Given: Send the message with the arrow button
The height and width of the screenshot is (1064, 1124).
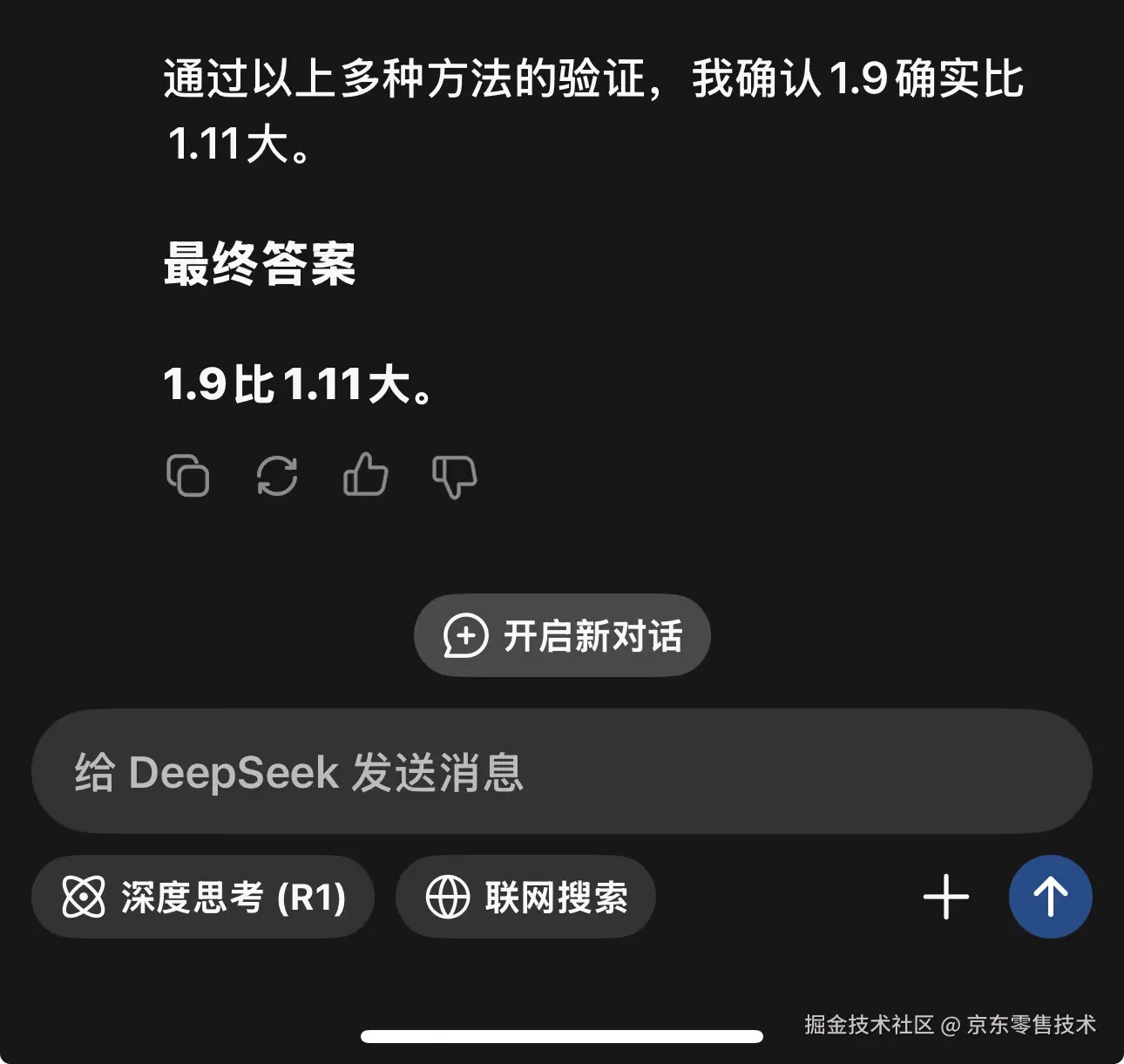Looking at the screenshot, I should coord(1050,897).
